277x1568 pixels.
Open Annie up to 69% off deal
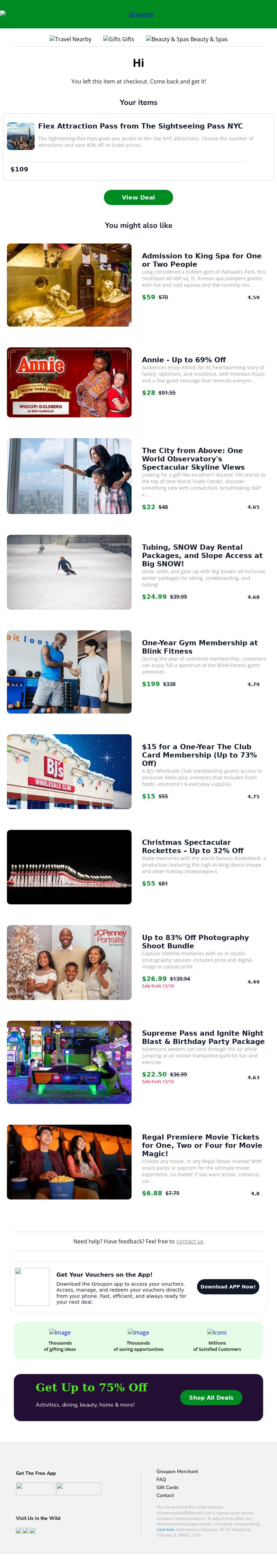click(184, 360)
